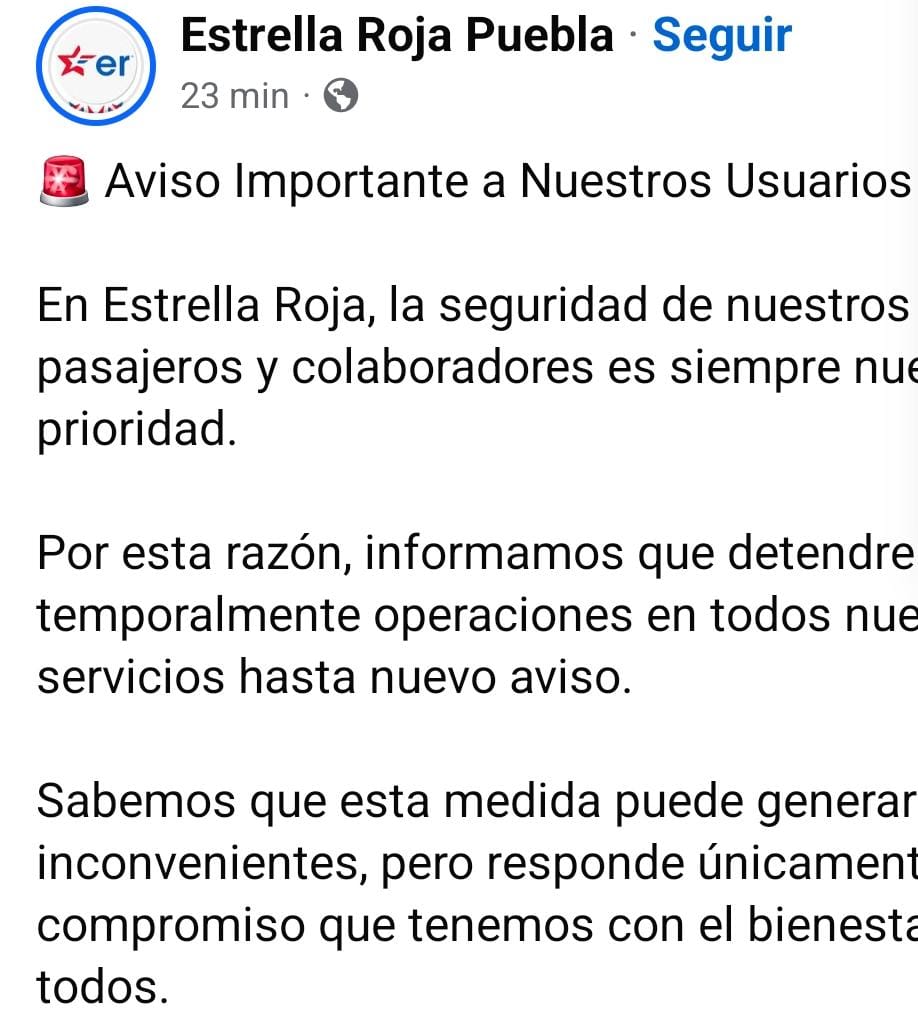Image resolution: width=918 pixels, height=1017 pixels.
Task: View the post's 23 min timestamp
Action: click(x=234, y=96)
